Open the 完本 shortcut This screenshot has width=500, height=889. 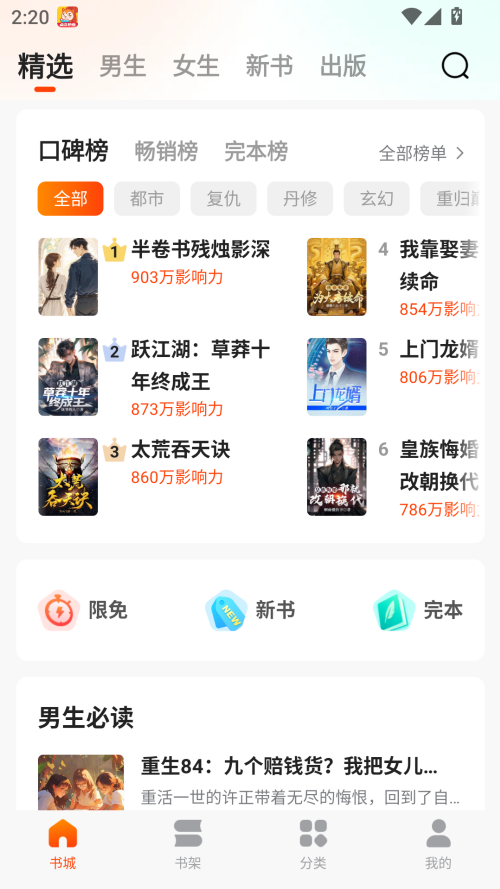418,610
